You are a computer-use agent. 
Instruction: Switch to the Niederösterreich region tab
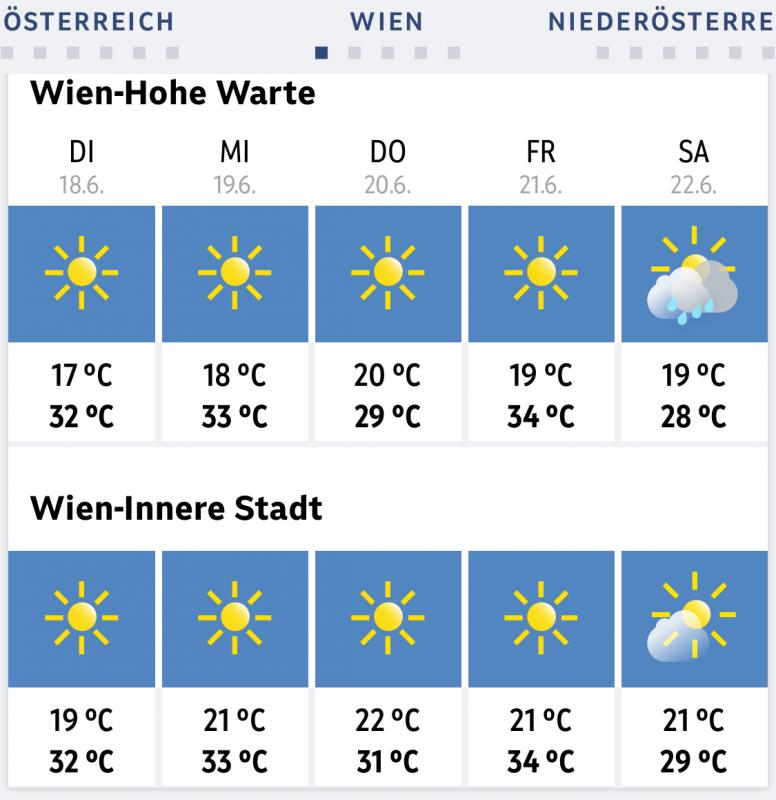click(661, 21)
